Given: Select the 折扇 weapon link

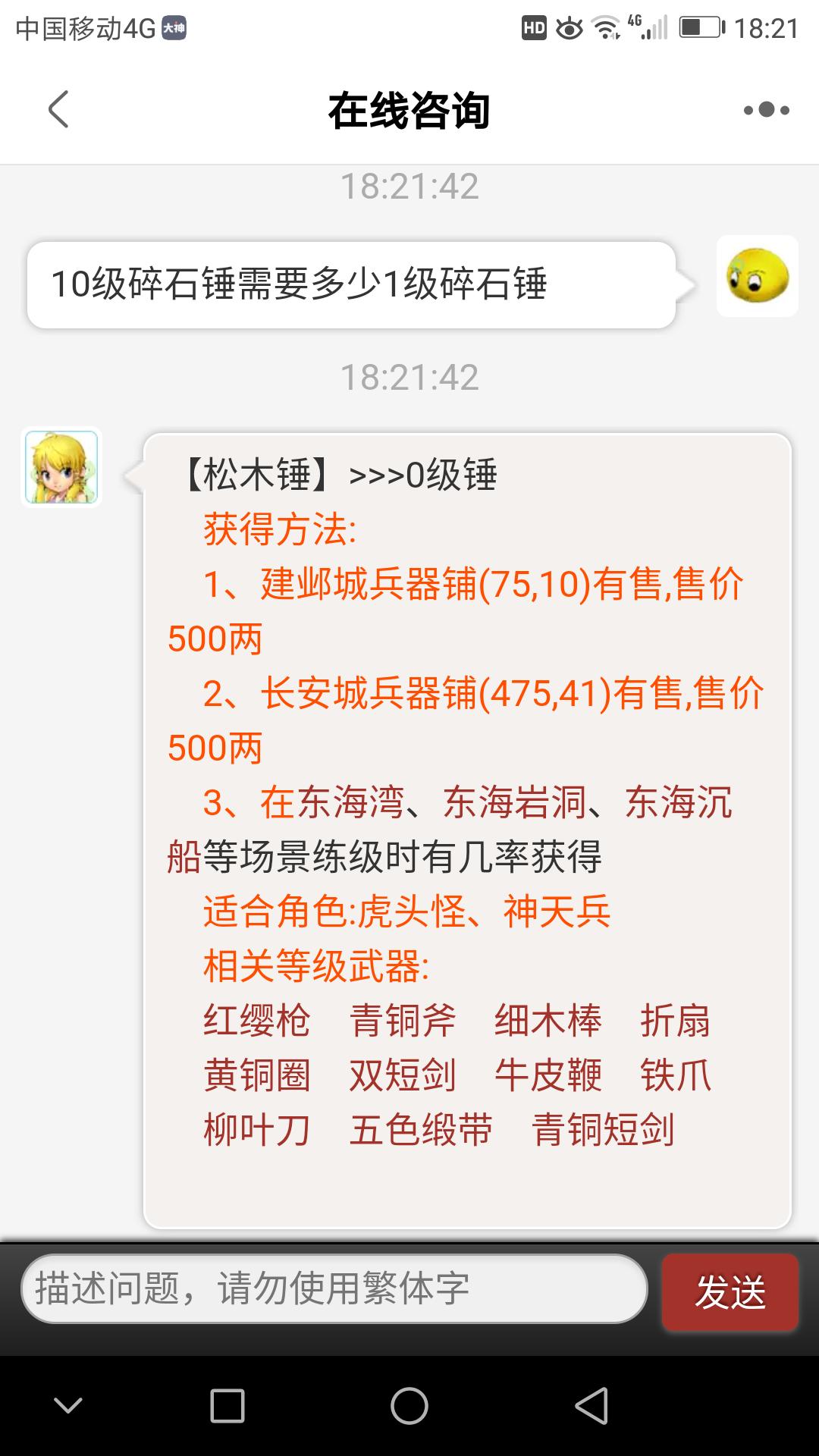Looking at the screenshot, I should tap(675, 1020).
